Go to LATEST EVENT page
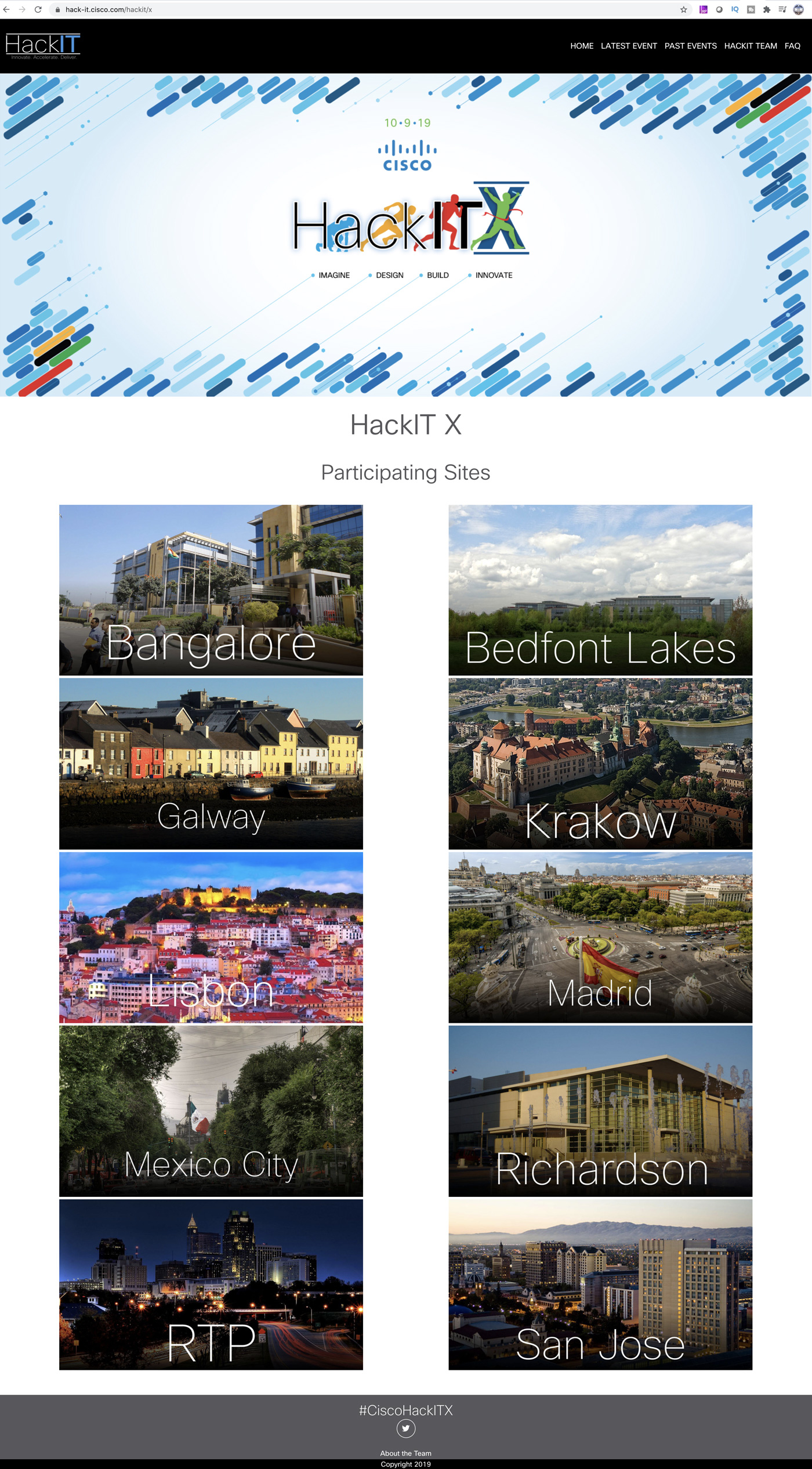This screenshot has width=812, height=1469. click(629, 46)
